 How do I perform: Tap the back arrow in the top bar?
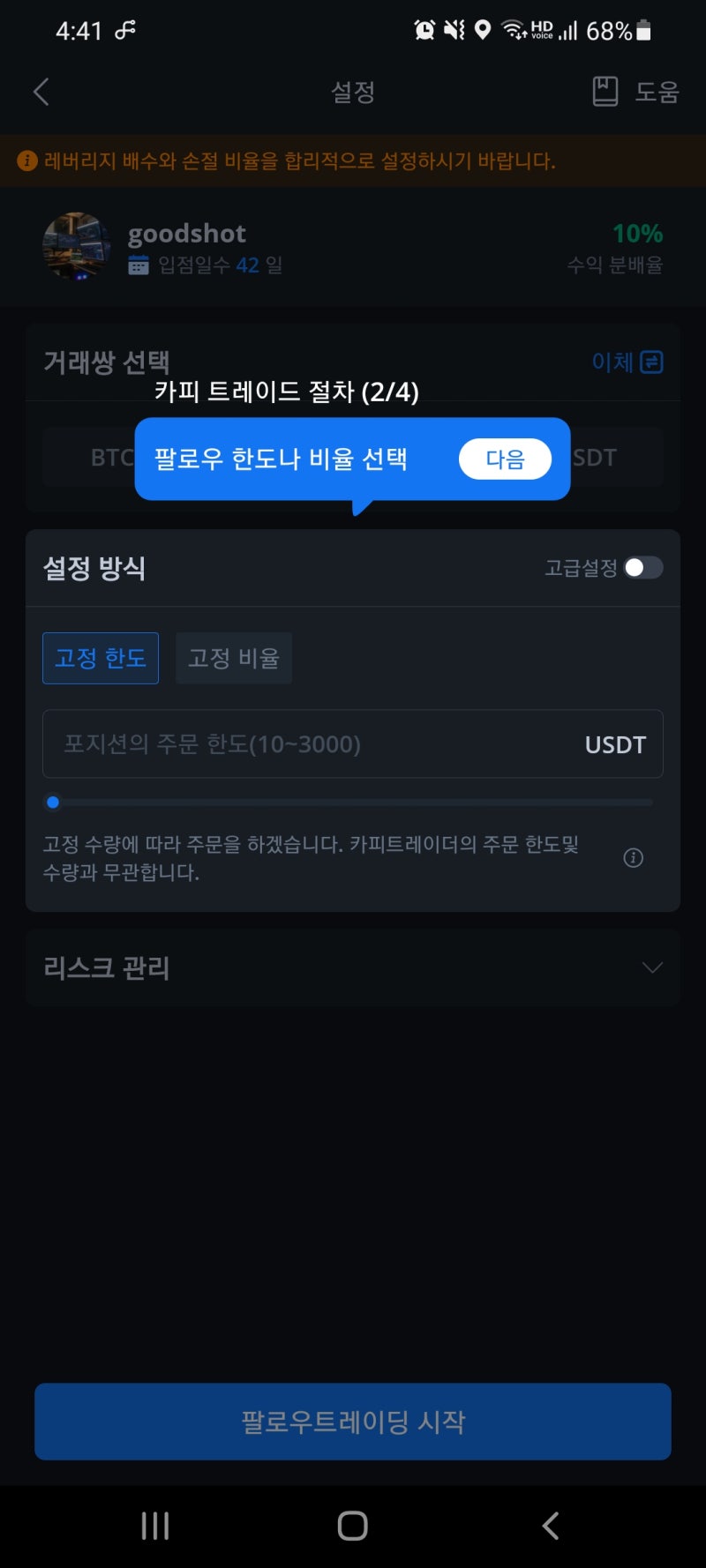click(40, 91)
